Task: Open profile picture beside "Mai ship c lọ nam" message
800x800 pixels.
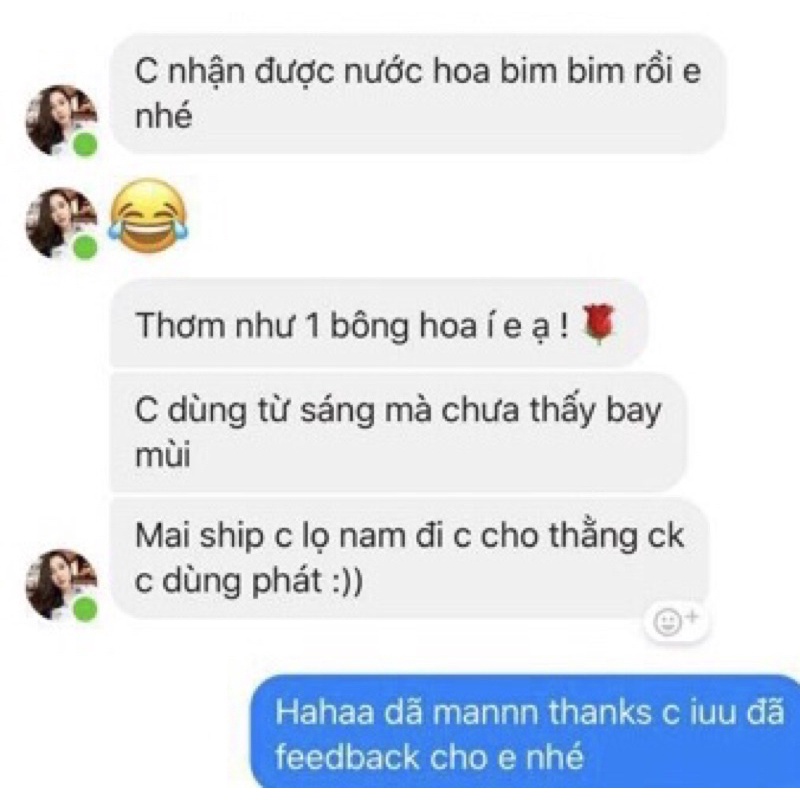Action: click(62, 585)
